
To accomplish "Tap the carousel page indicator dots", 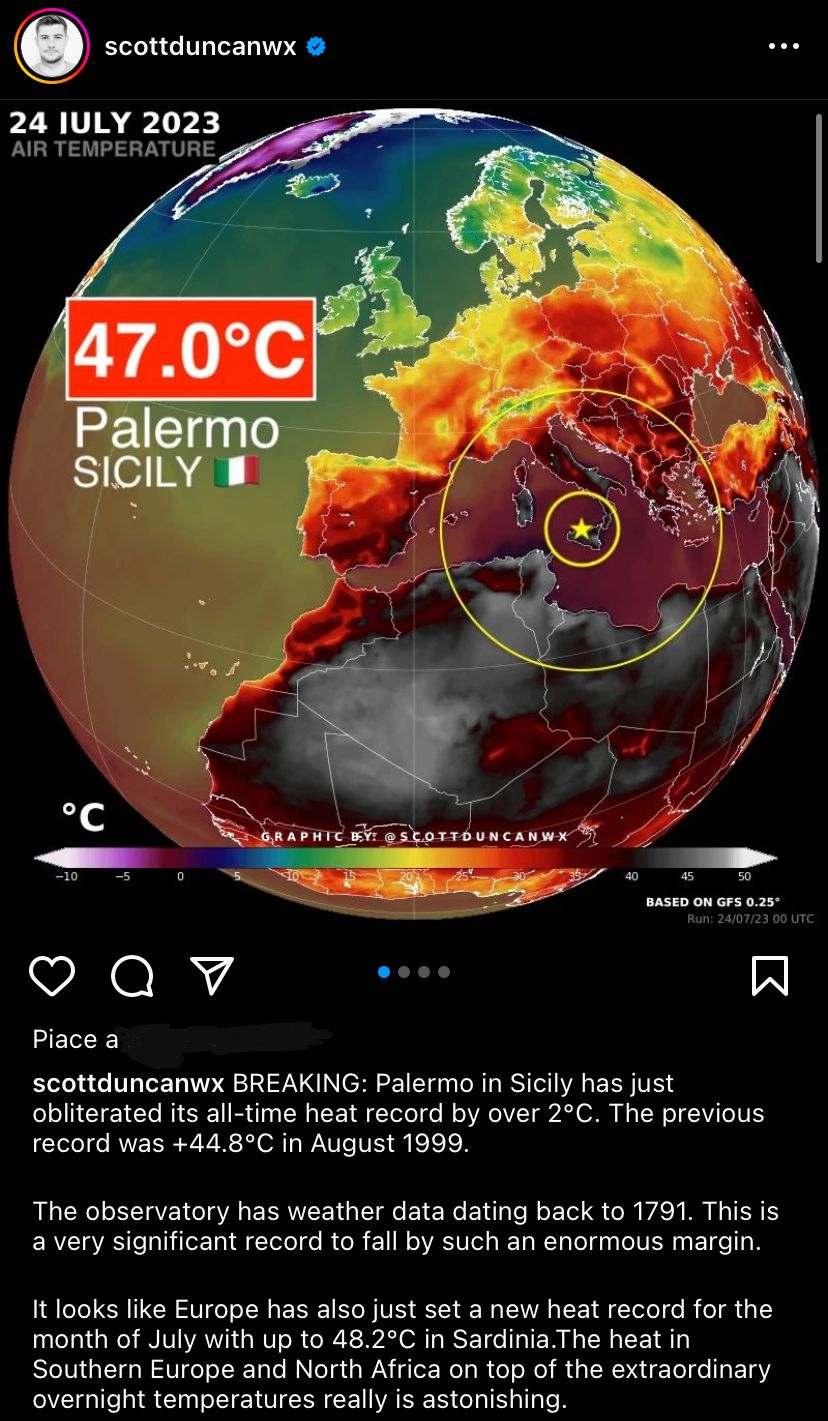I will coord(414,972).
